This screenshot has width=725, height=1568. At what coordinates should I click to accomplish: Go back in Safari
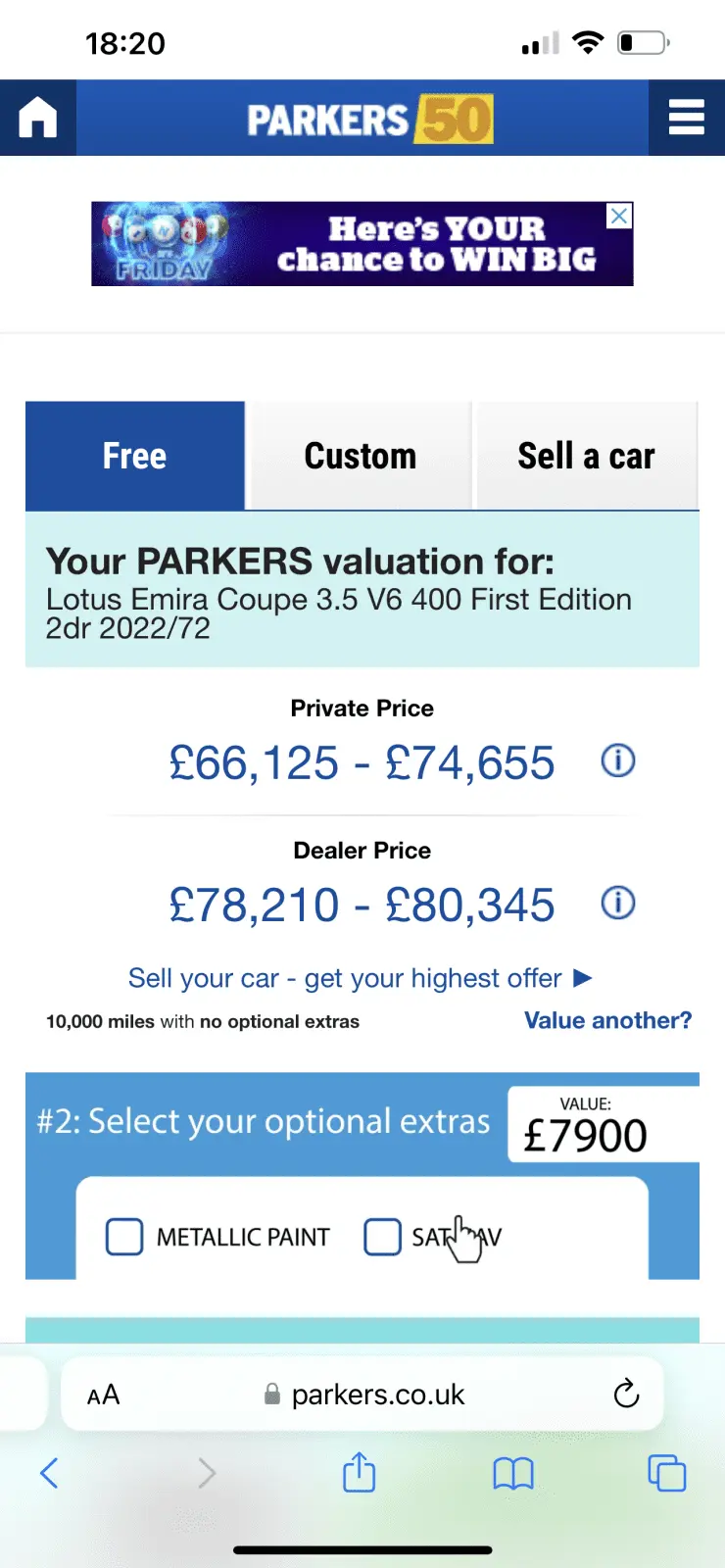pyautogui.click(x=49, y=1473)
